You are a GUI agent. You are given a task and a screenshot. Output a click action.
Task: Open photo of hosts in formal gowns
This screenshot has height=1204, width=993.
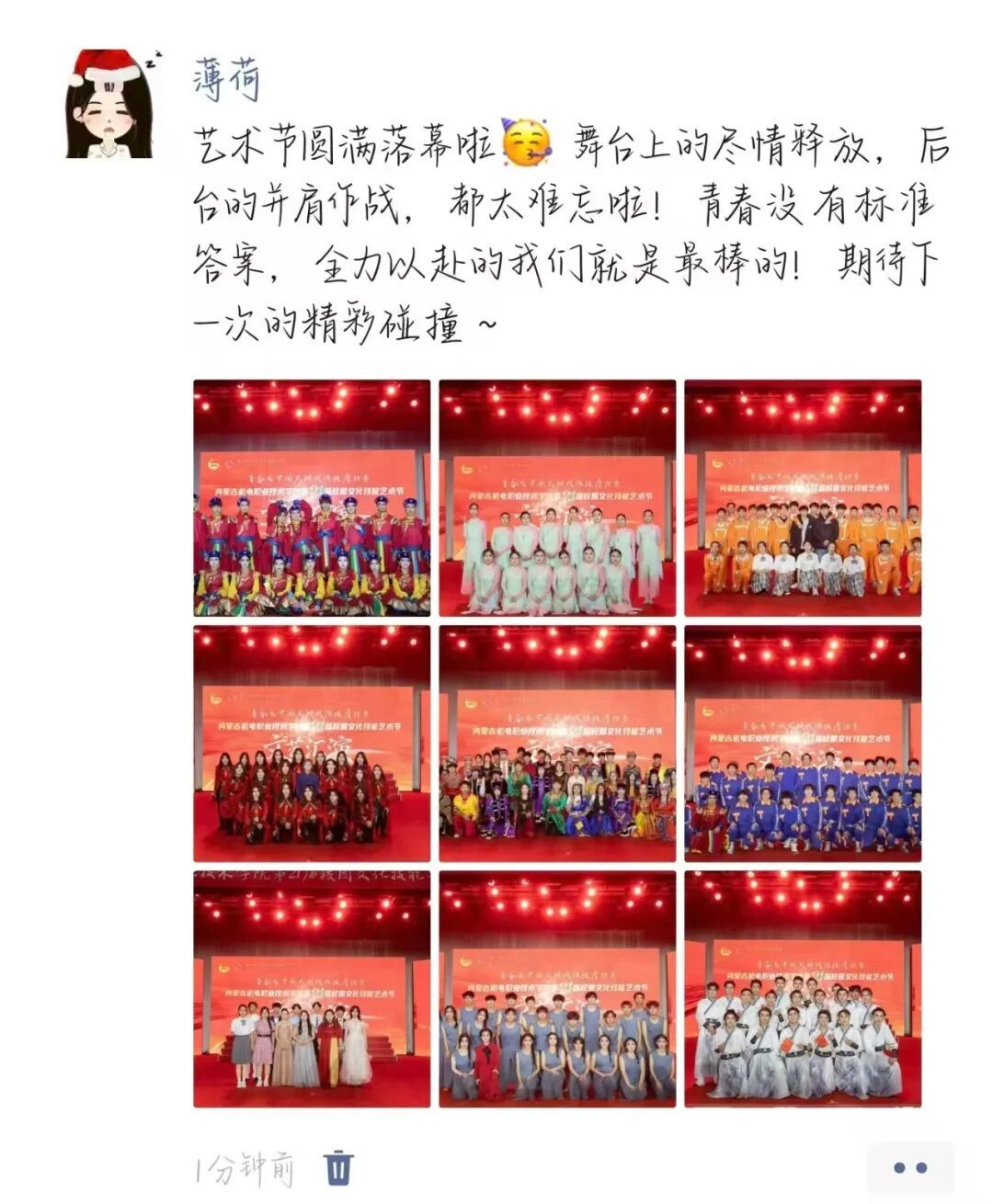click(312, 989)
